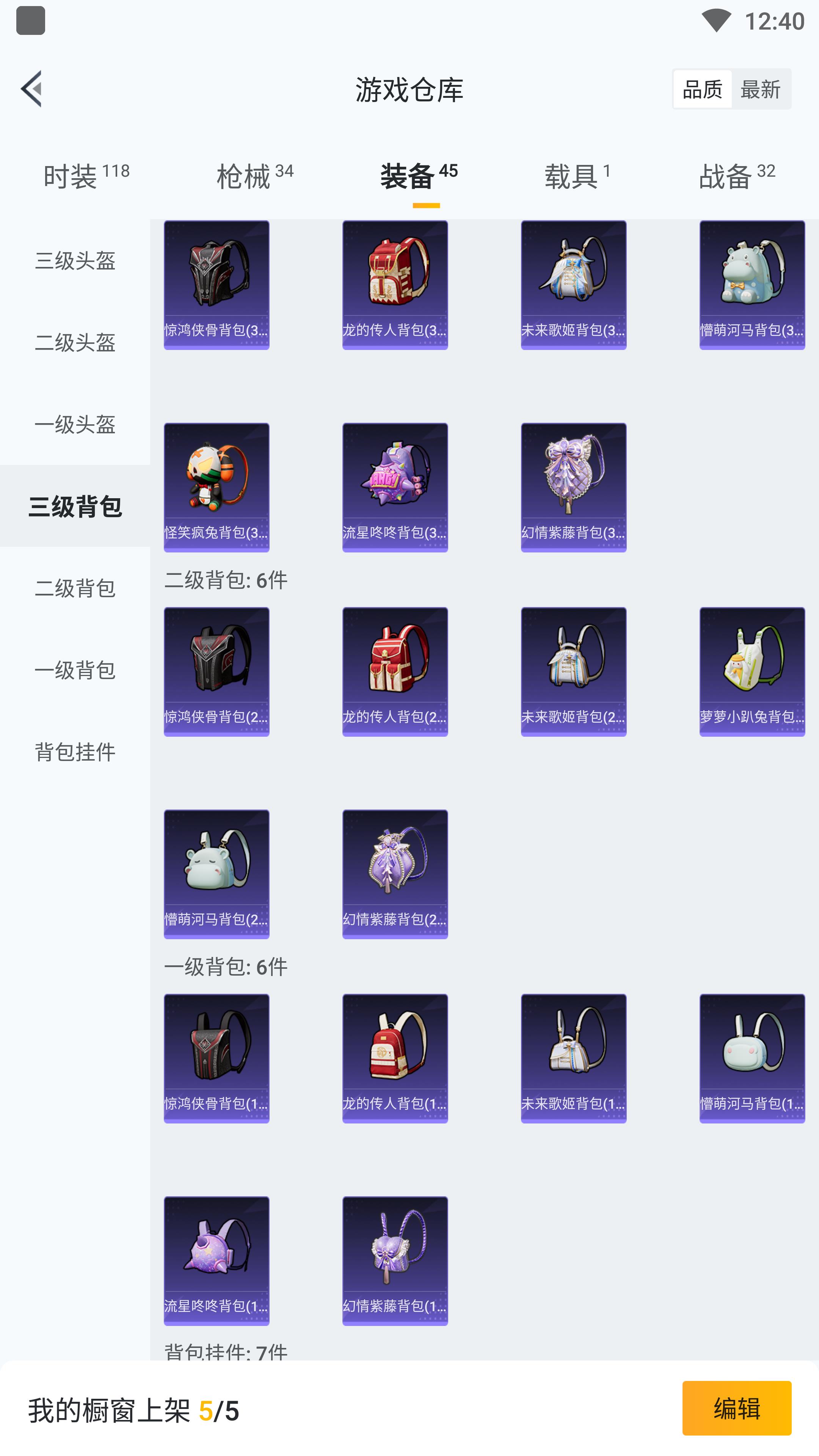Tap the 编辑 button
819x1456 pixels.
[736, 1407]
